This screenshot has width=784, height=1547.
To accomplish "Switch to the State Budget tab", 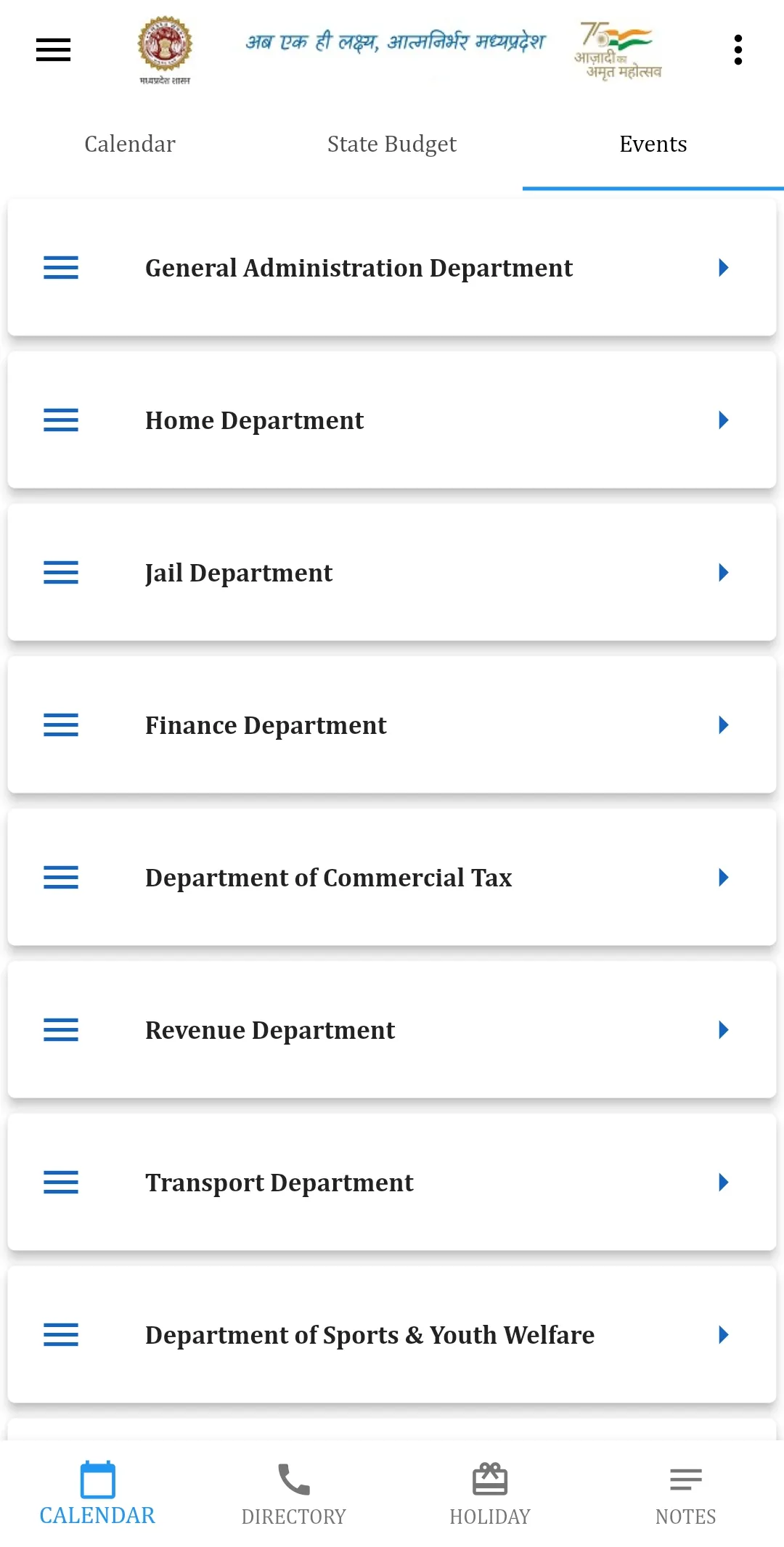I will point(392,144).
